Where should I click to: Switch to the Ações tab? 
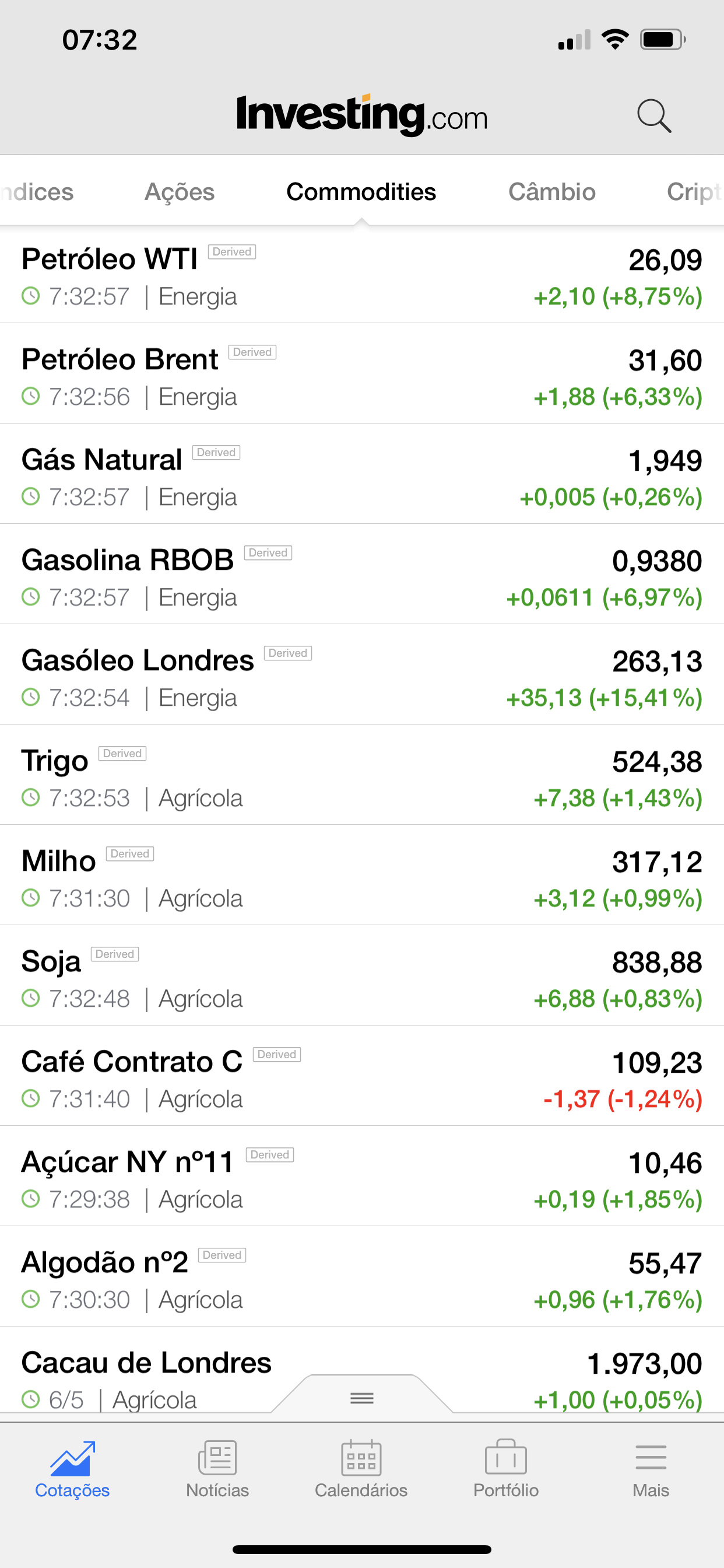pyautogui.click(x=180, y=192)
